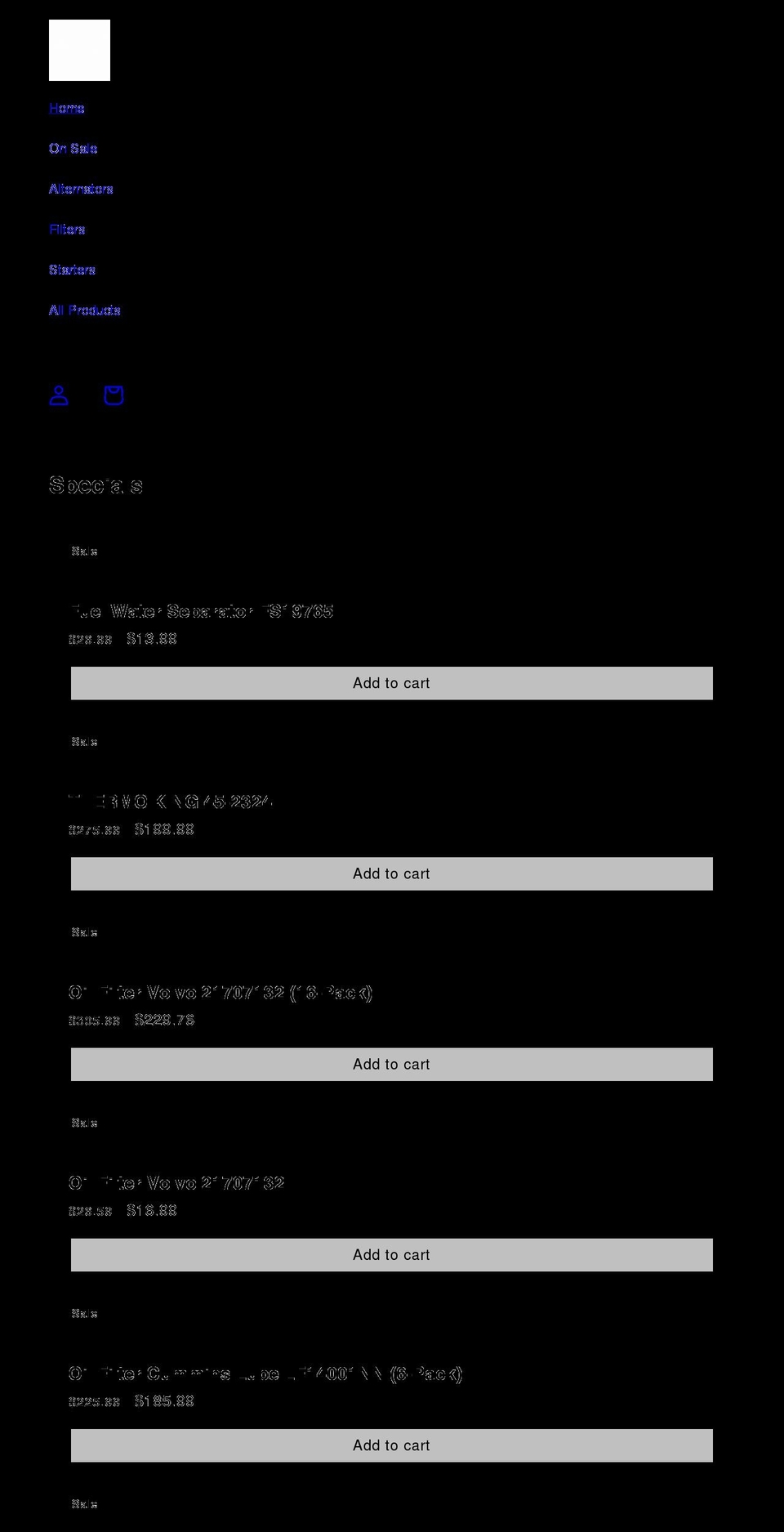Screen dimensions: 784x1532
Task: Browse the Filters category
Action: pos(67,230)
